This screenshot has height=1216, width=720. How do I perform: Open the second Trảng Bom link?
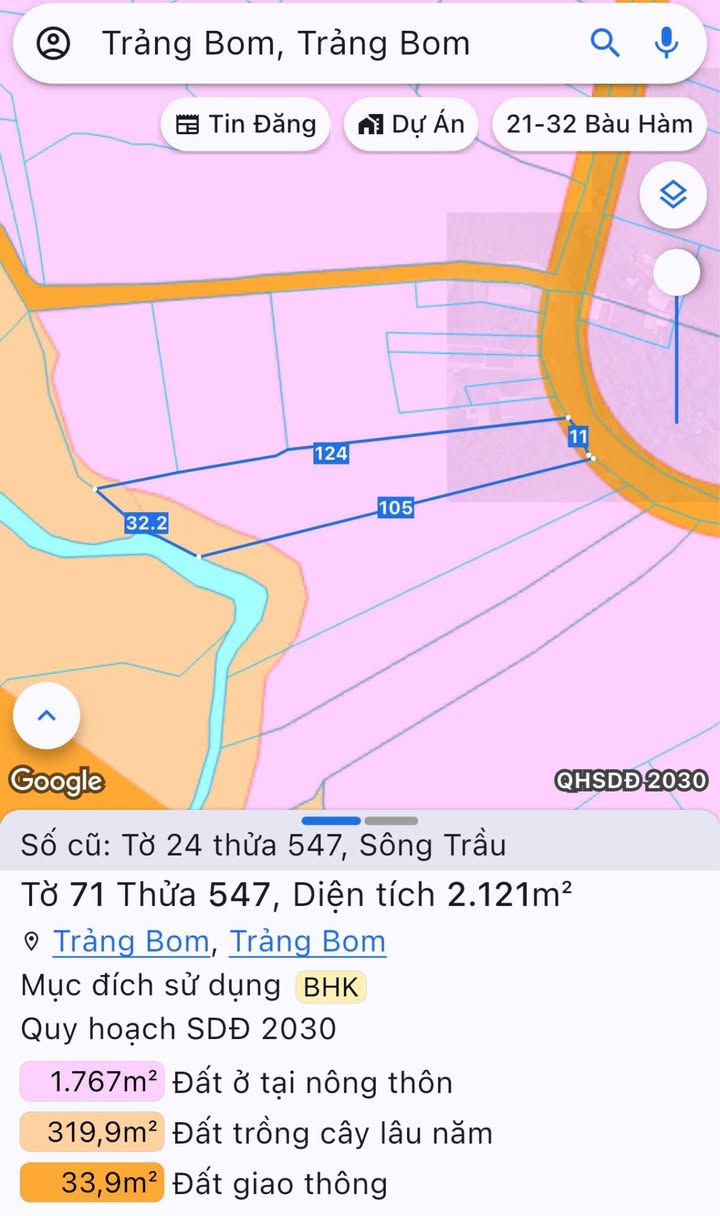coord(308,942)
